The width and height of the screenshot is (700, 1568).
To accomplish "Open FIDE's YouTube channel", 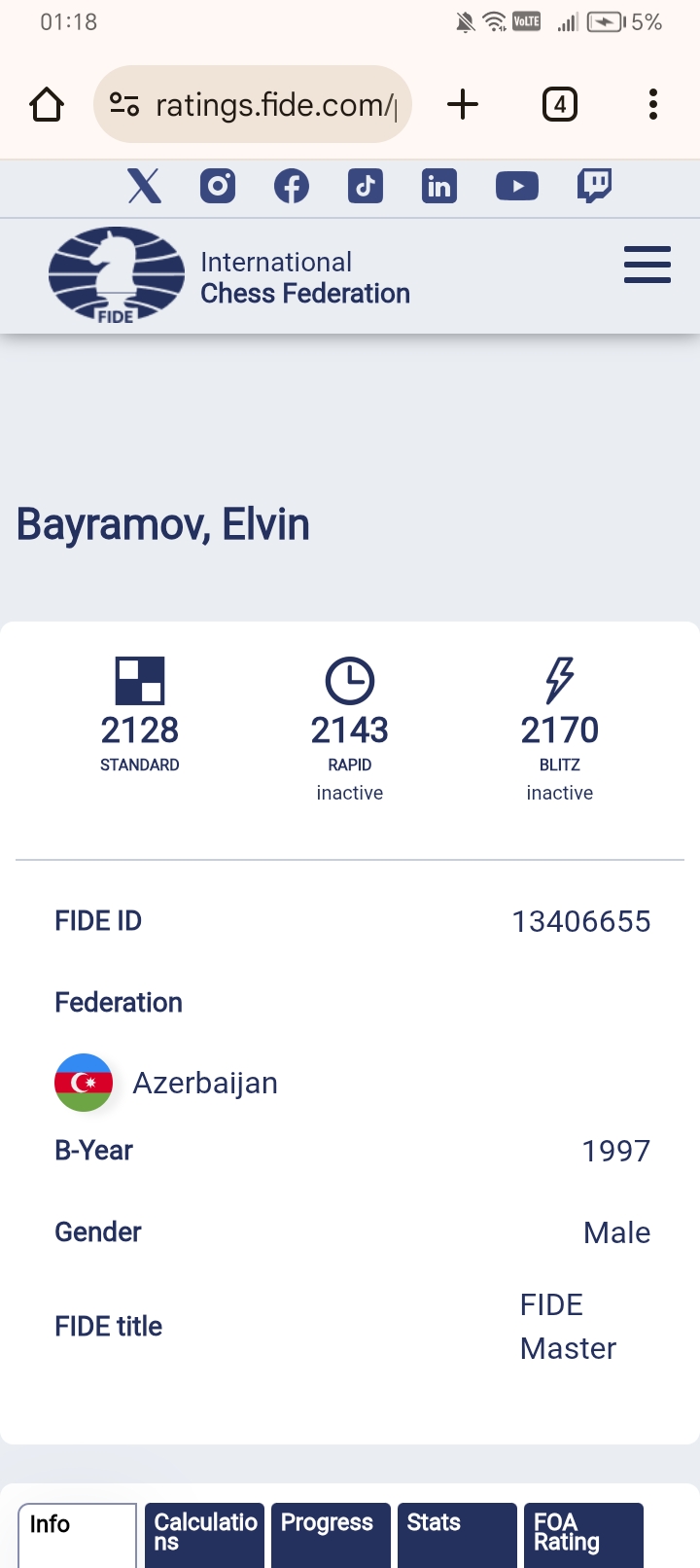I will click(x=516, y=185).
